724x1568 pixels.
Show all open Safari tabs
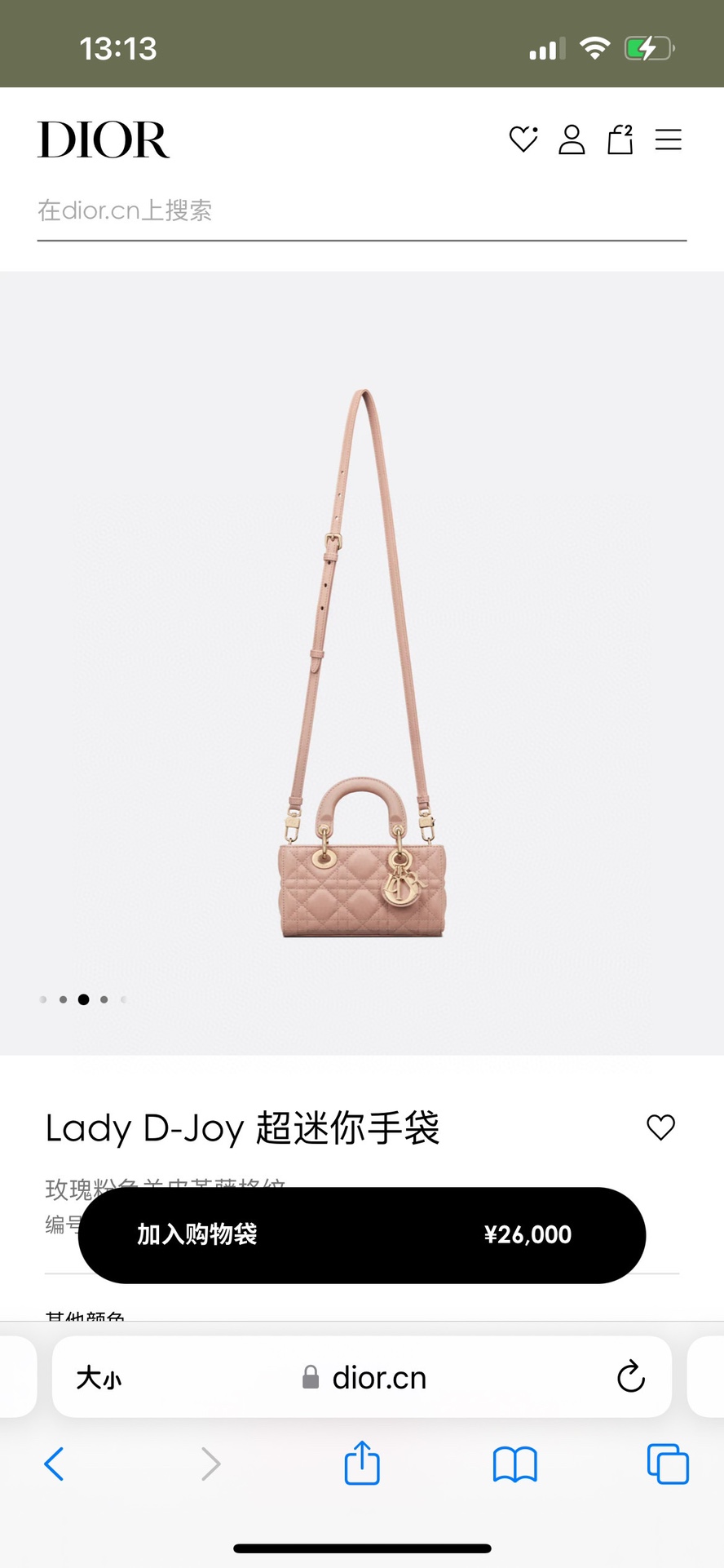point(667,1464)
